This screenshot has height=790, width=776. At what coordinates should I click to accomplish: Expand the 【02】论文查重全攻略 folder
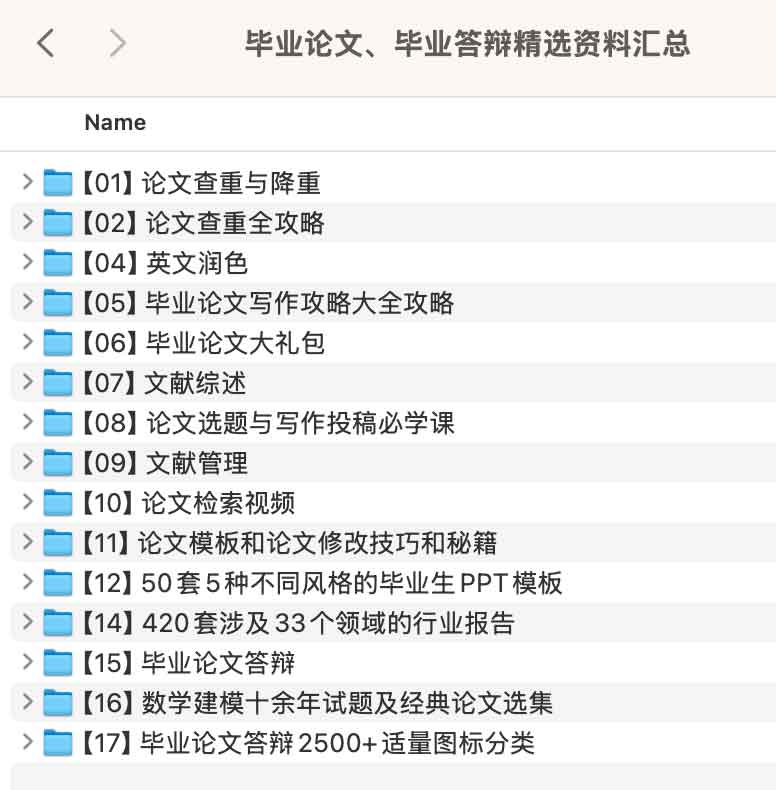point(27,223)
